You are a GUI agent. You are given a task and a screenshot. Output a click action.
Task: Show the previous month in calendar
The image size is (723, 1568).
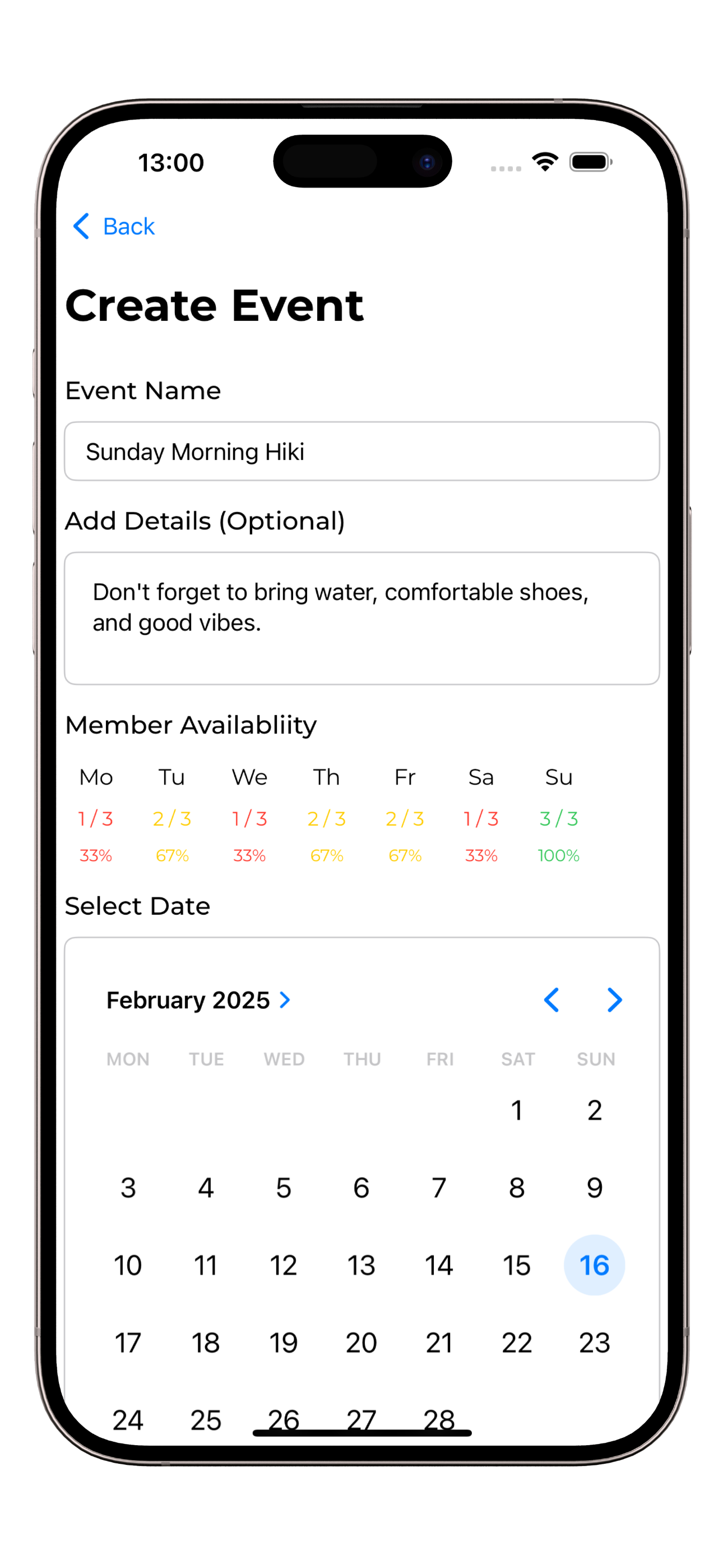(x=551, y=1000)
